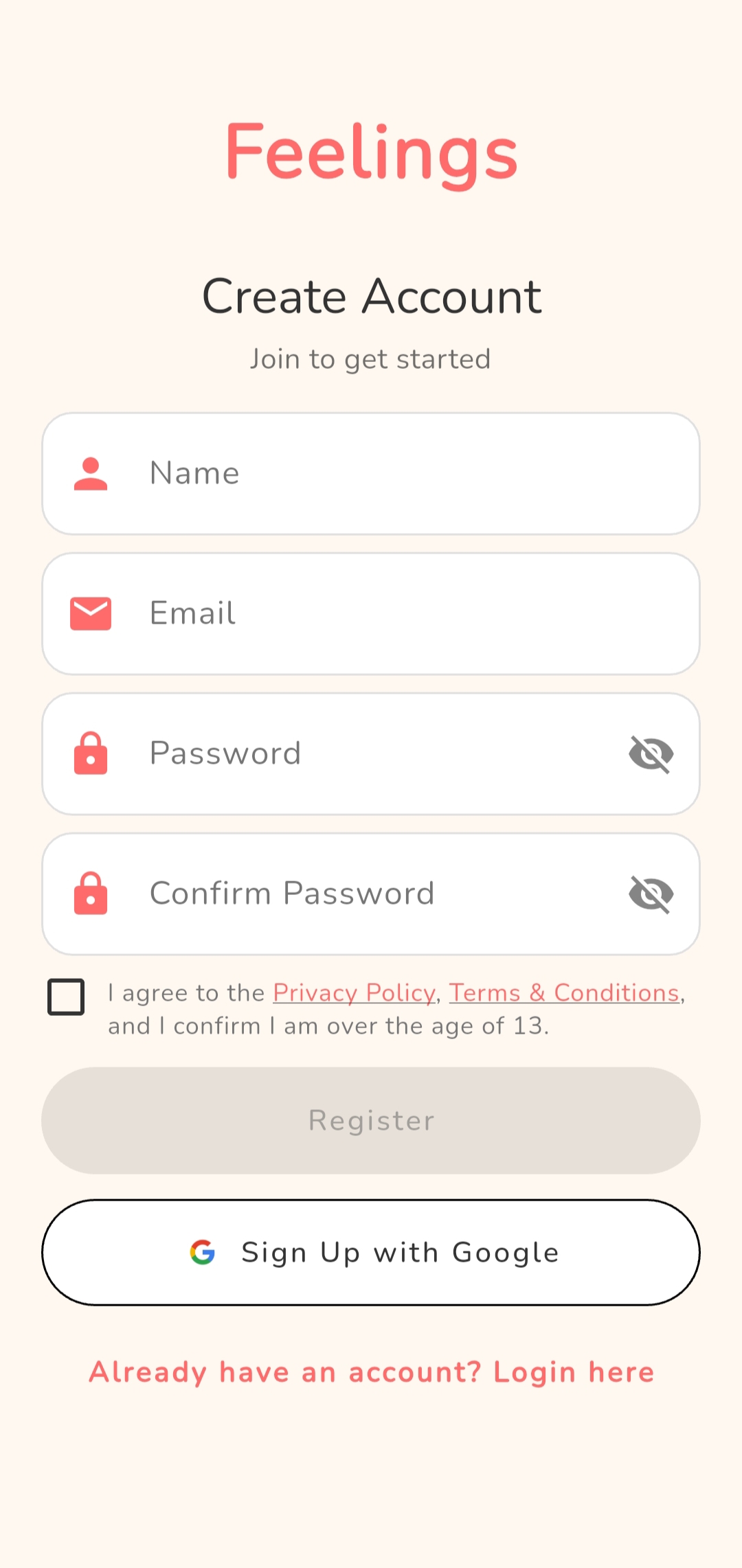The width and height of the screenshot is (742, 1568).
Task: Click the lock icon beside Password
Action: click(x=90, y=753)
